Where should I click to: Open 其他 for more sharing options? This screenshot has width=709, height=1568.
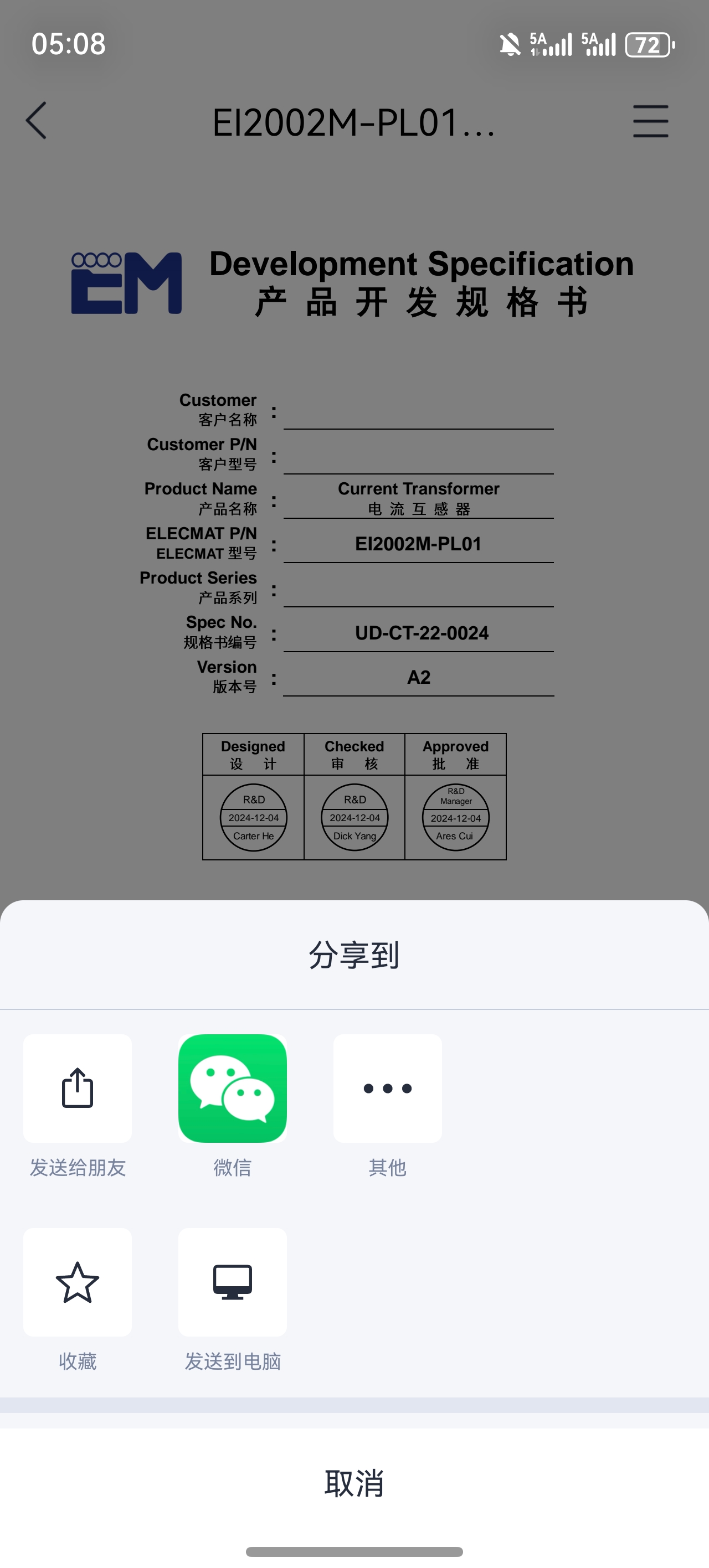[x=388, y=1088]
